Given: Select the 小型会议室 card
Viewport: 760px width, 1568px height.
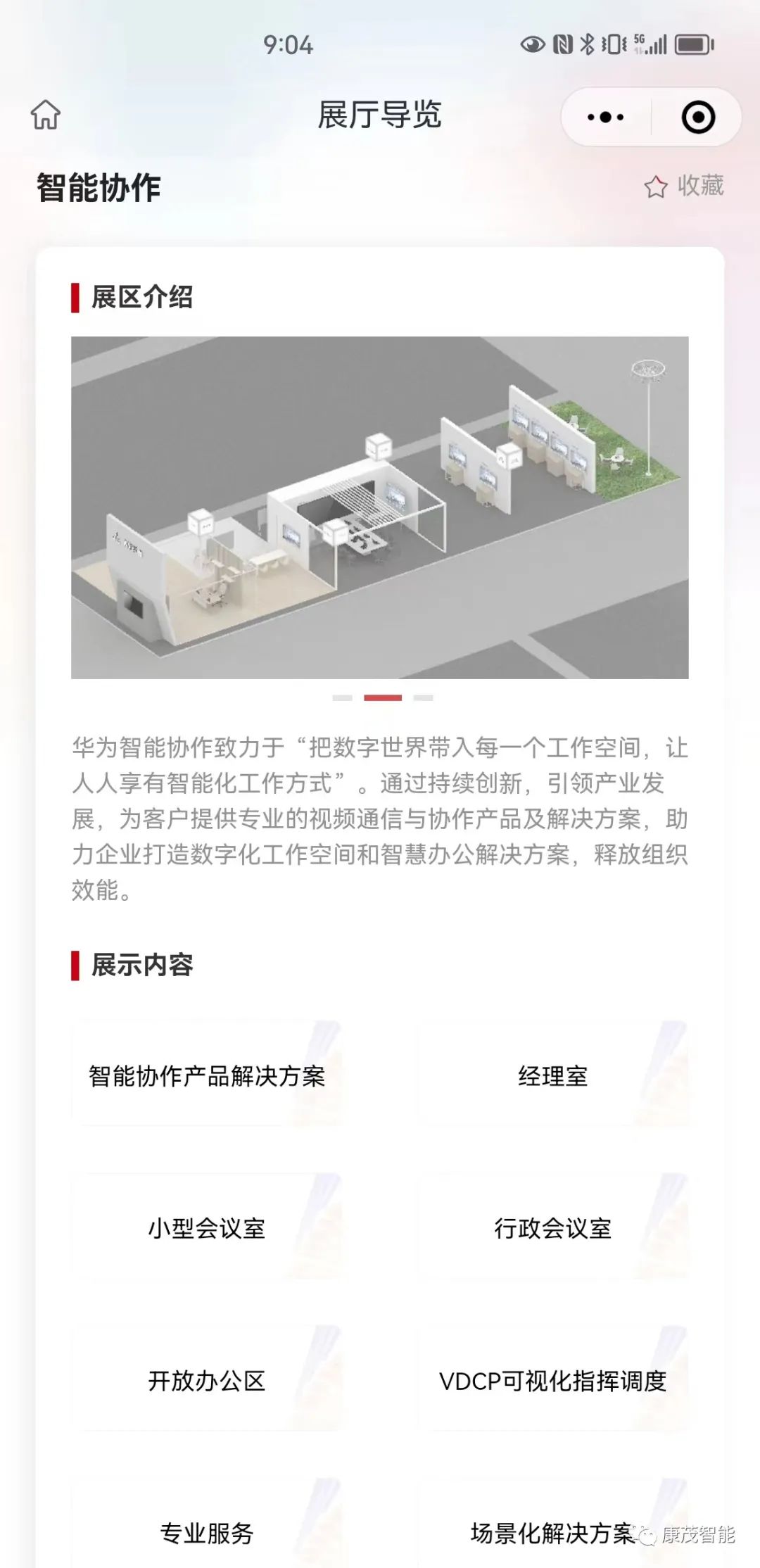Looking at the screenshot, I should click(206, 1228).
